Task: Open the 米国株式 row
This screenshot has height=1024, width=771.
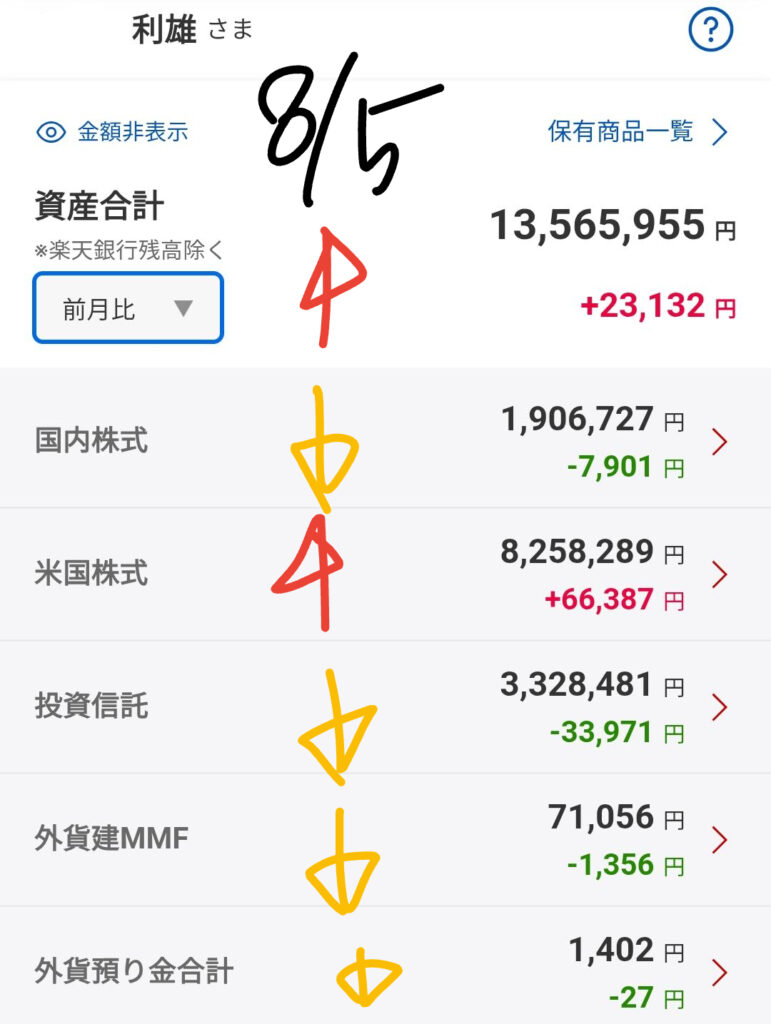Action: (385, 574)
